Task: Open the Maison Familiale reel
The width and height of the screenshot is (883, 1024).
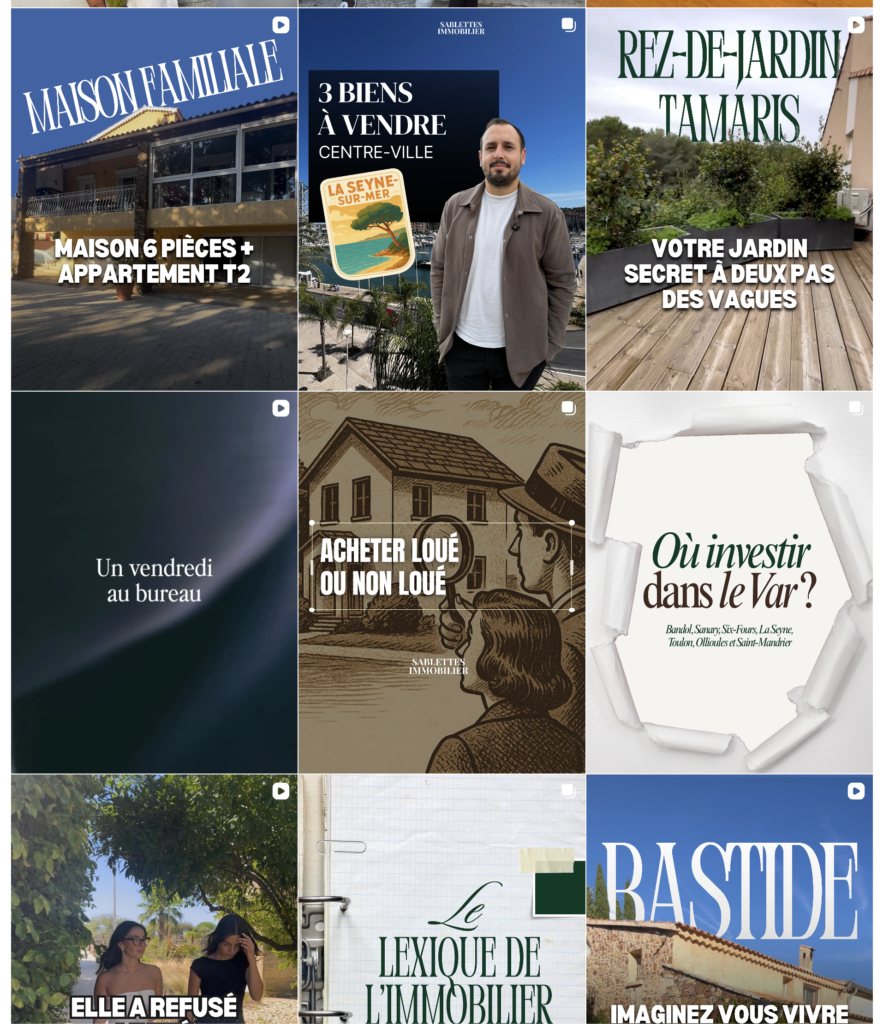Action: pyautogui.click(x=154, y=200)
